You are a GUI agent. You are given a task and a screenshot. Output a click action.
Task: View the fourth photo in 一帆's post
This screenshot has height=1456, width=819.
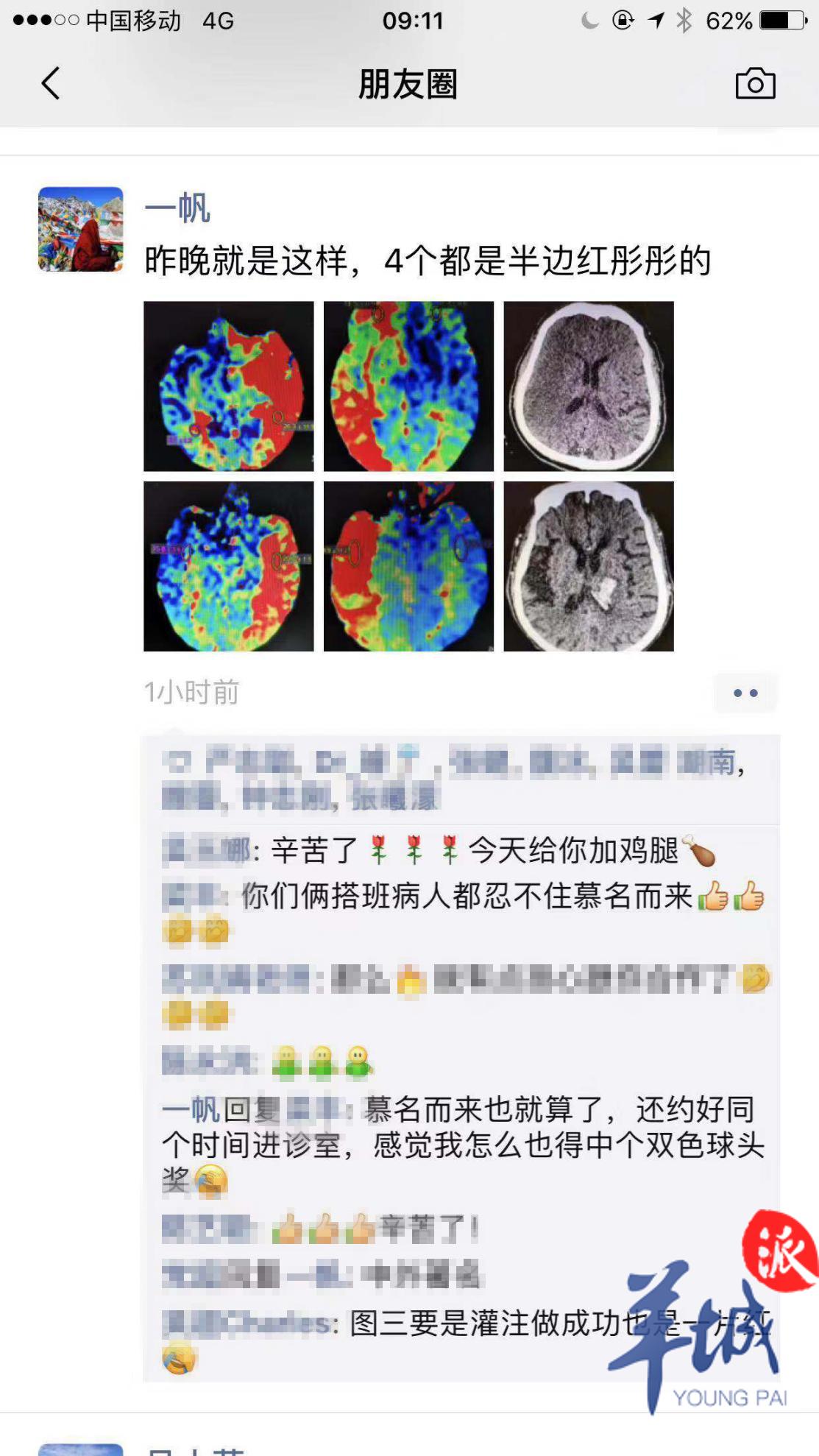(228, 566)
